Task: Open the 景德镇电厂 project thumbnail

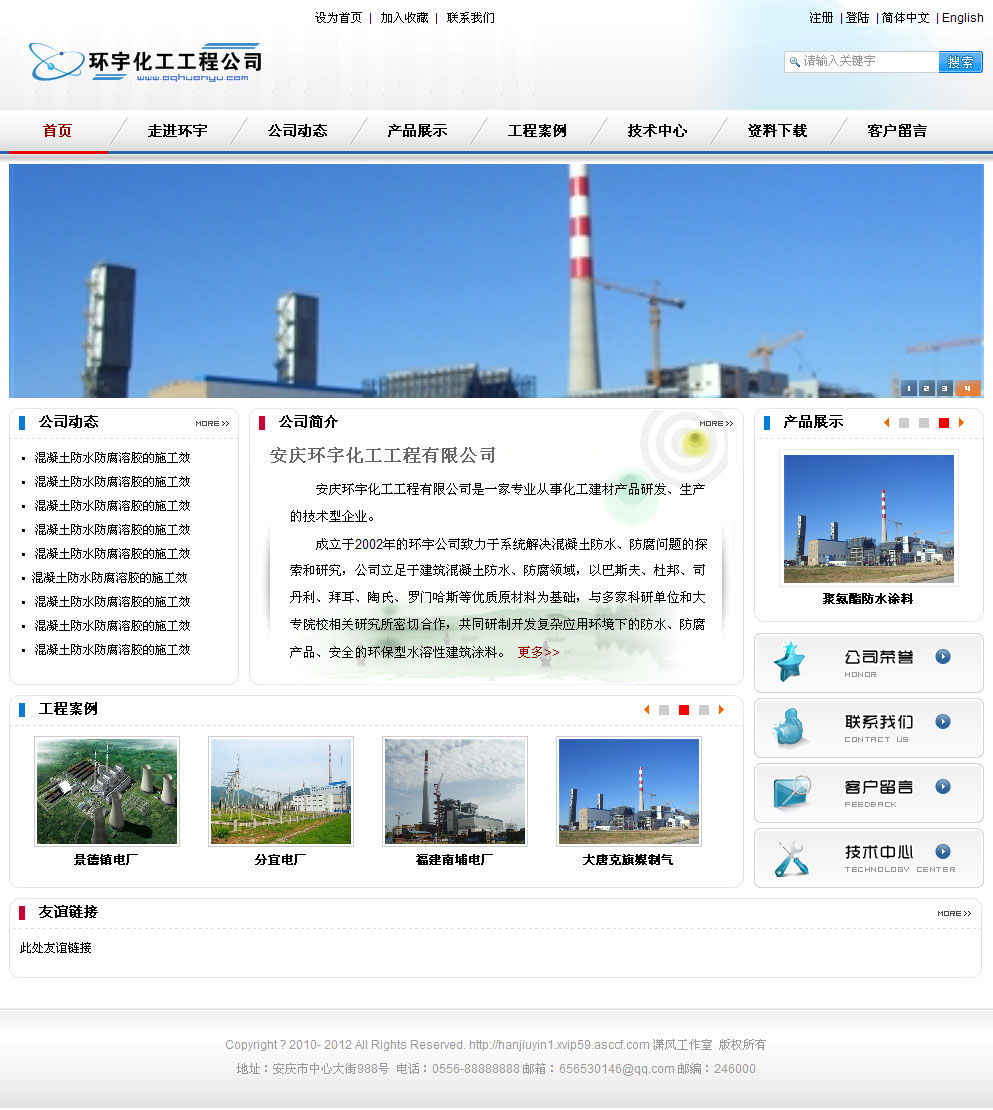Action: (107, 792)
